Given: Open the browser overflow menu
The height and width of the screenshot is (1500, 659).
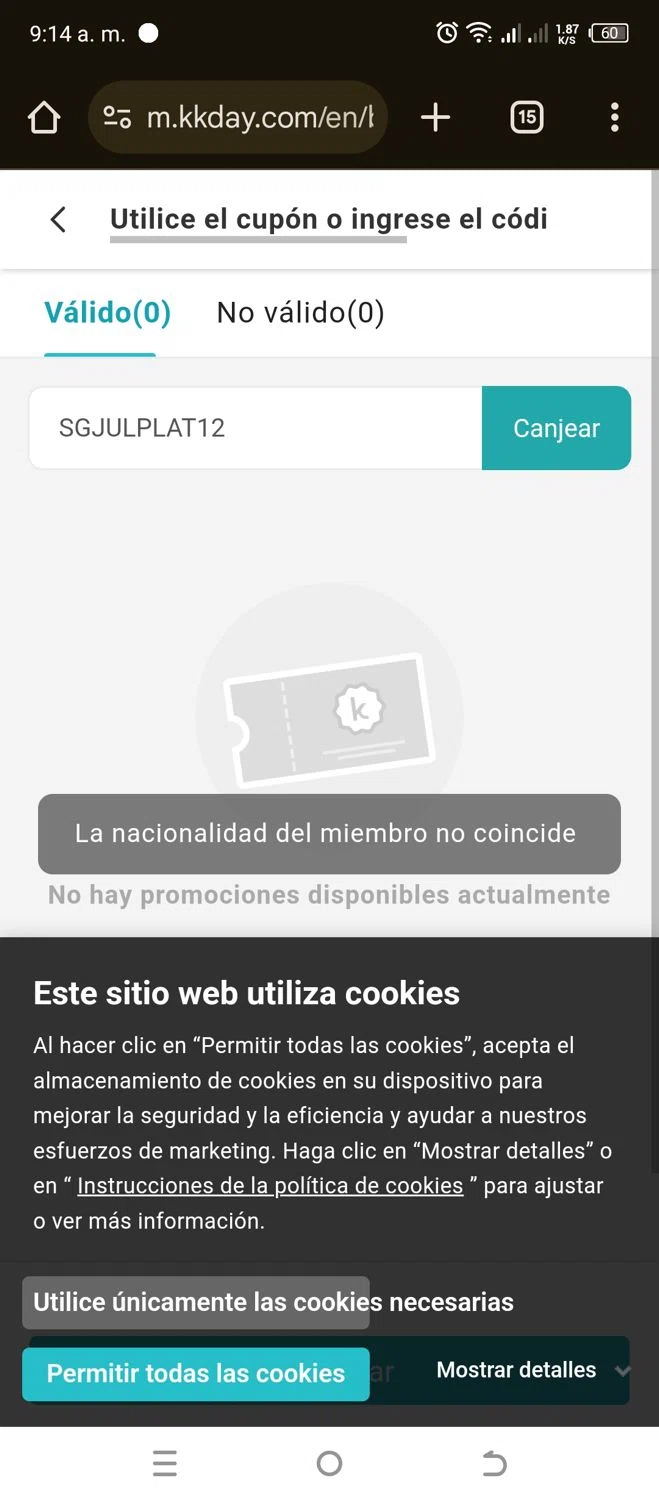Looking at the screenshot, I should tap(614, 118).
